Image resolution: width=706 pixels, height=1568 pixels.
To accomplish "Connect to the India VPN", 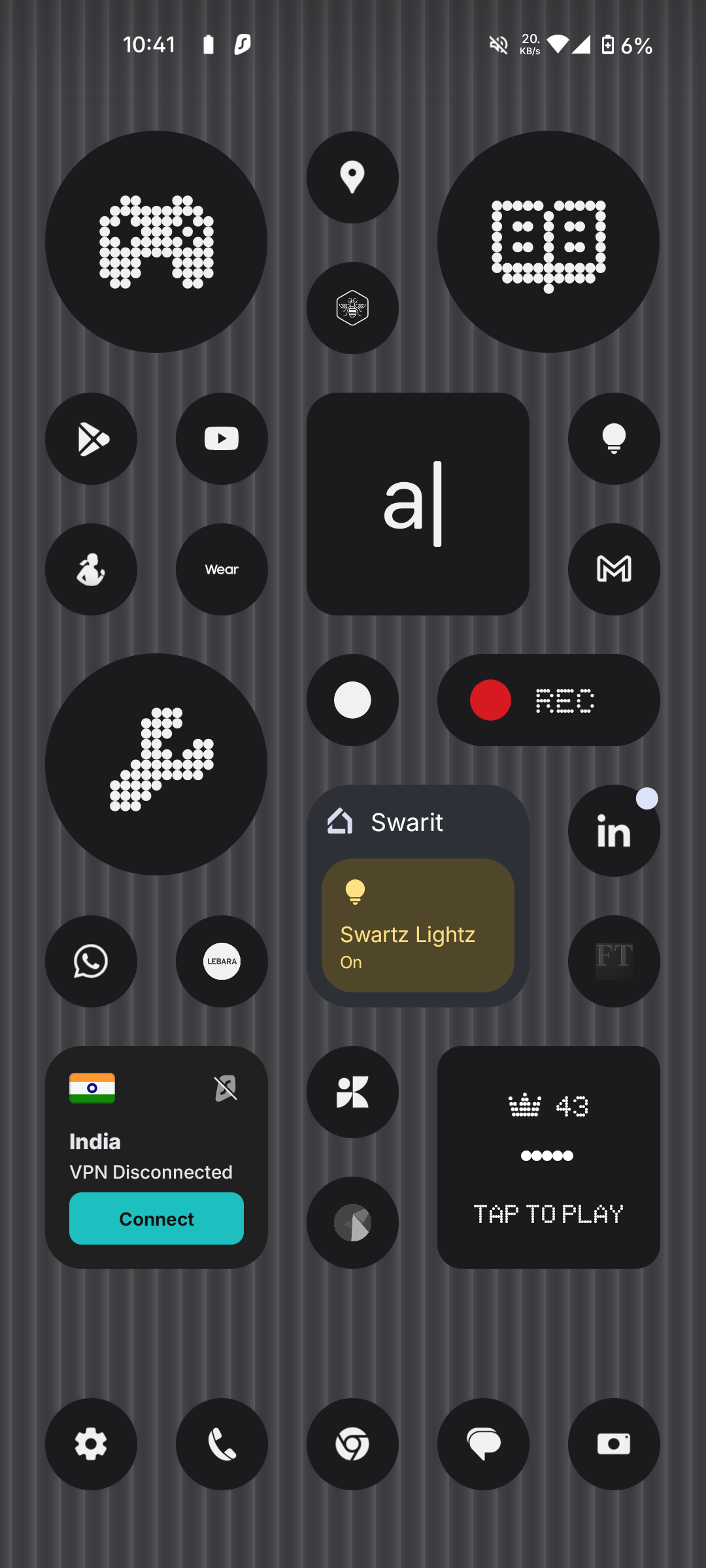I will click(156, 1218).
